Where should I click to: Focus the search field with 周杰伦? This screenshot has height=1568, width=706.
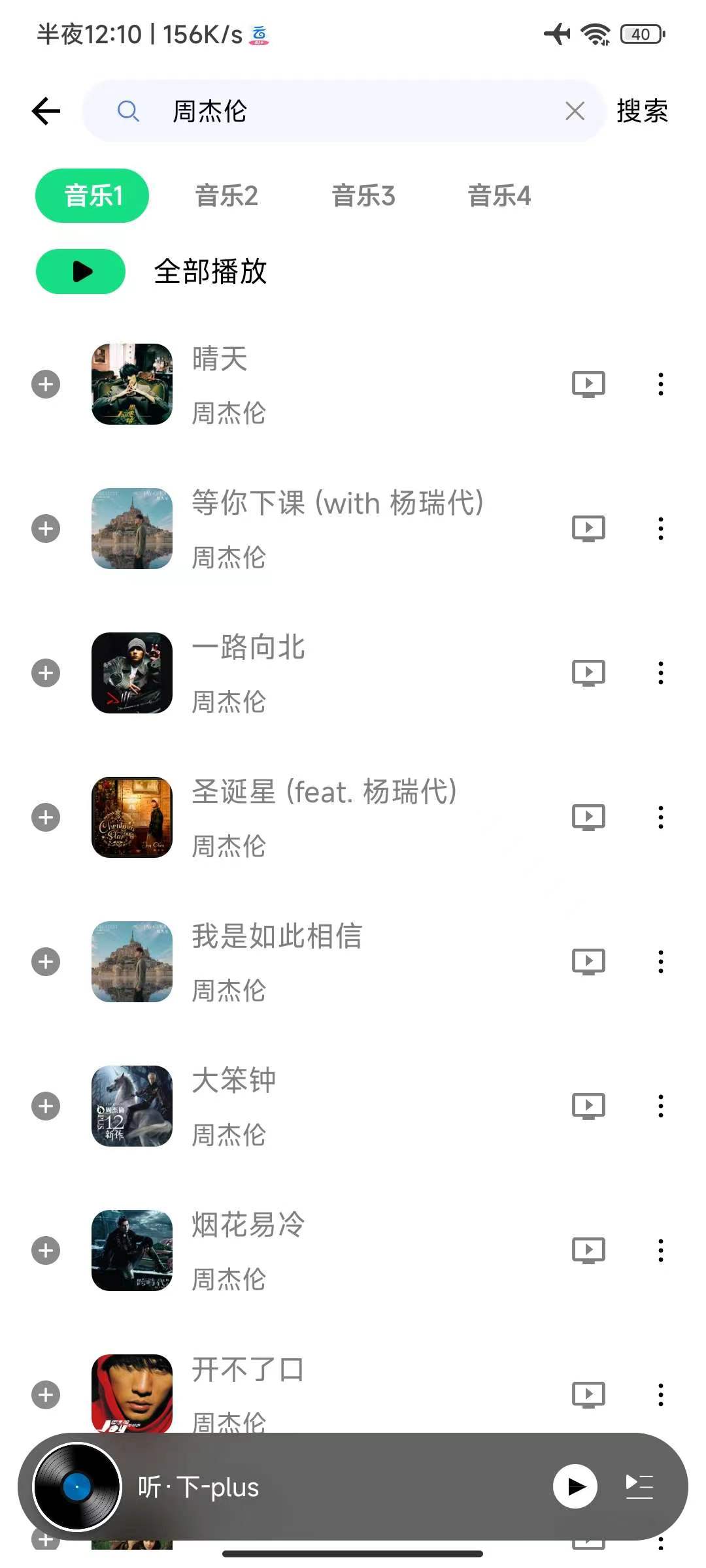point(343,111)
